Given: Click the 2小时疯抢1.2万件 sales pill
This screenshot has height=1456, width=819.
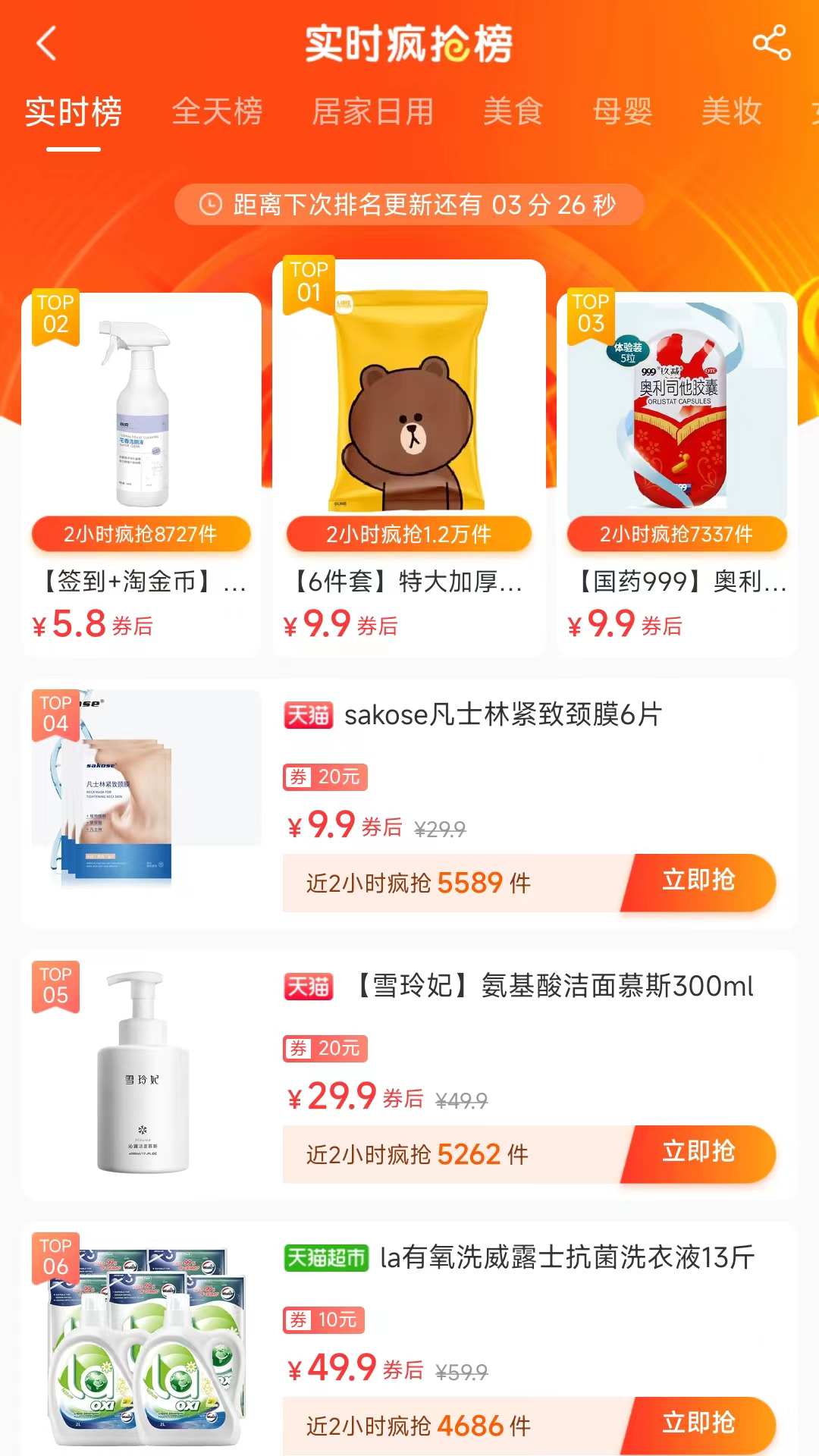Looking at the screenshot, I should 410,535.
